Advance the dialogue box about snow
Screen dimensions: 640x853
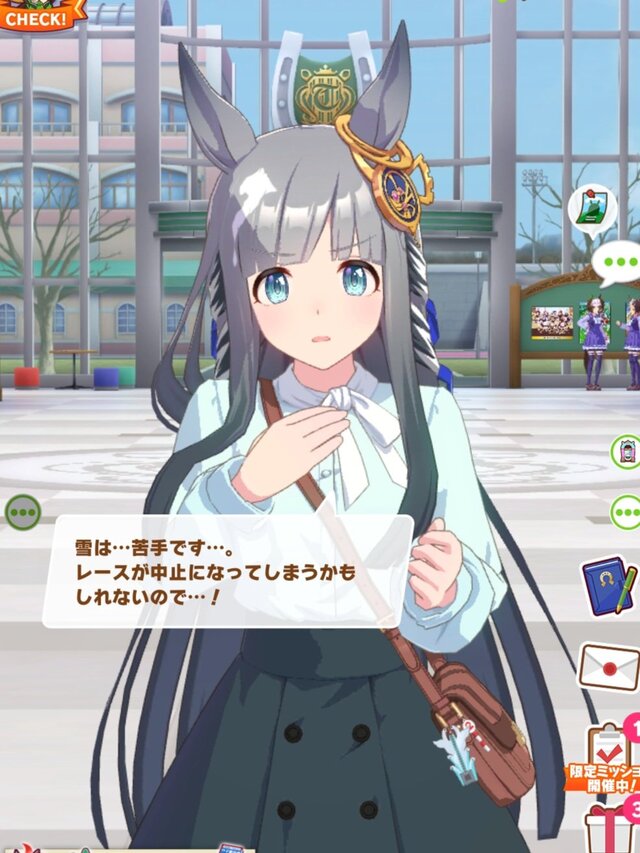pos(228,571)
